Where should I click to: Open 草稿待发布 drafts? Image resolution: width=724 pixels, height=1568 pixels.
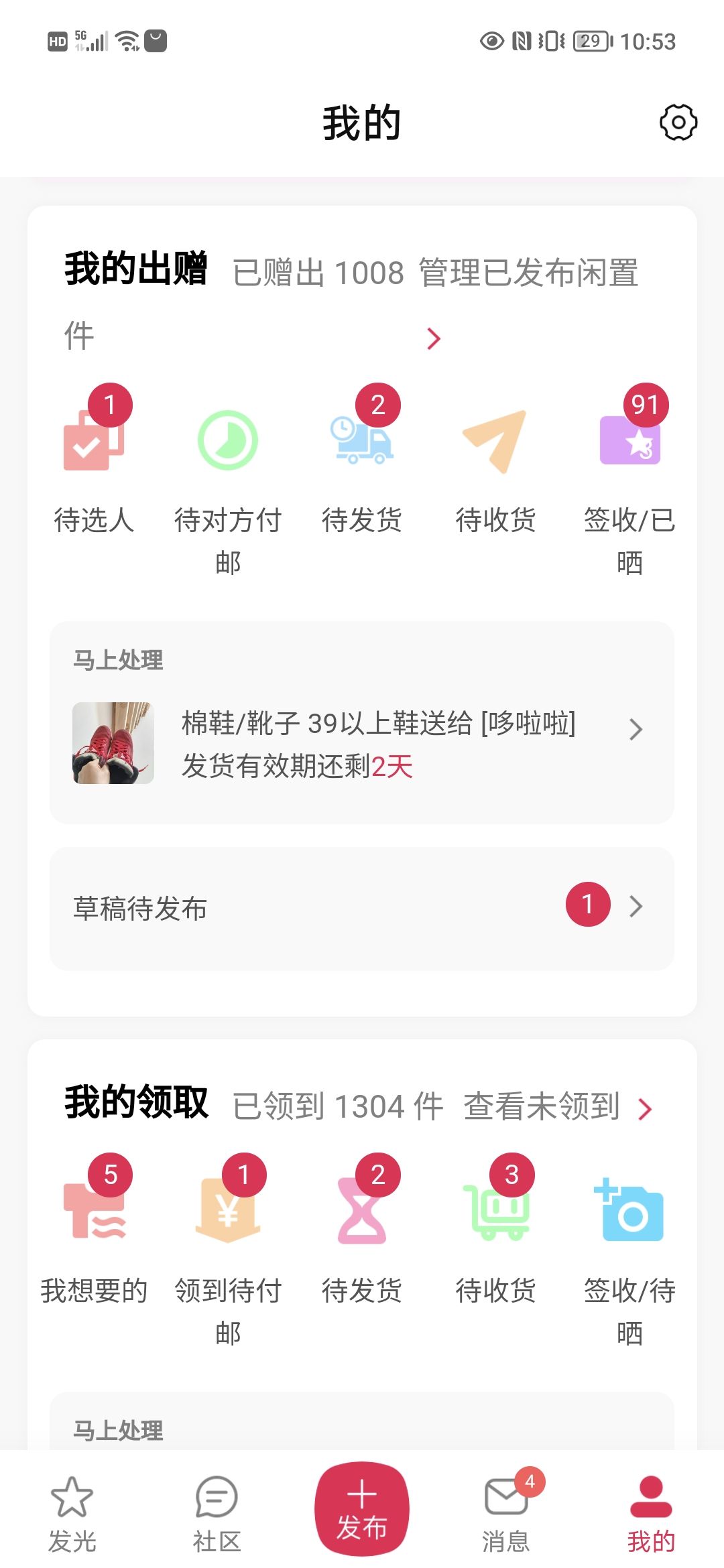coord(362,908)
